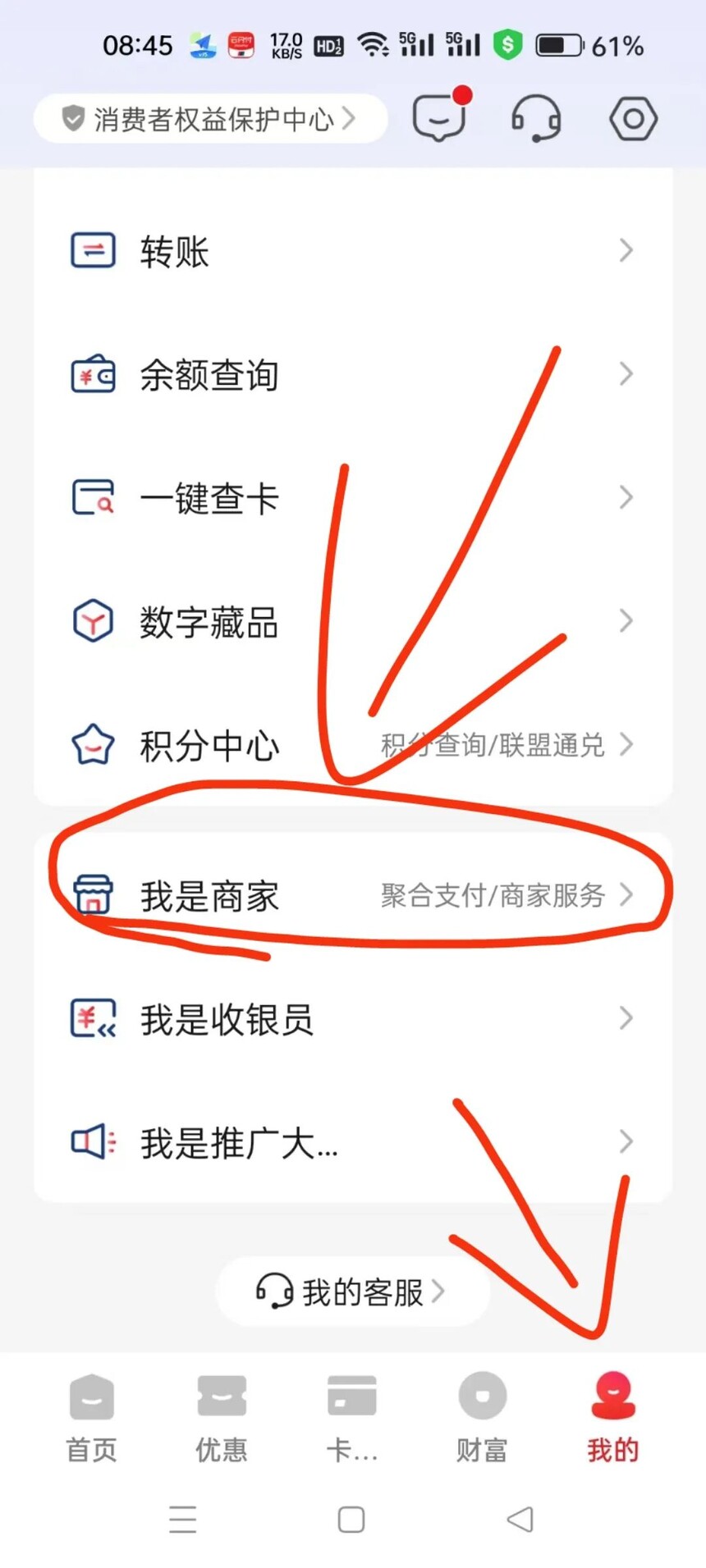Open the 我是推广大… row

click(353, 1142)
